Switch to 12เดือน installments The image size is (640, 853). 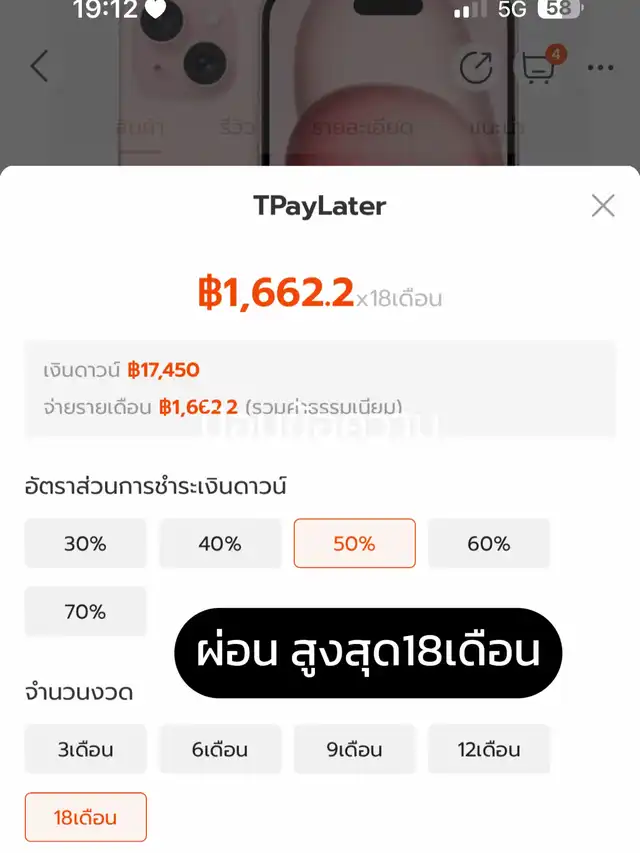coord(489,749)
